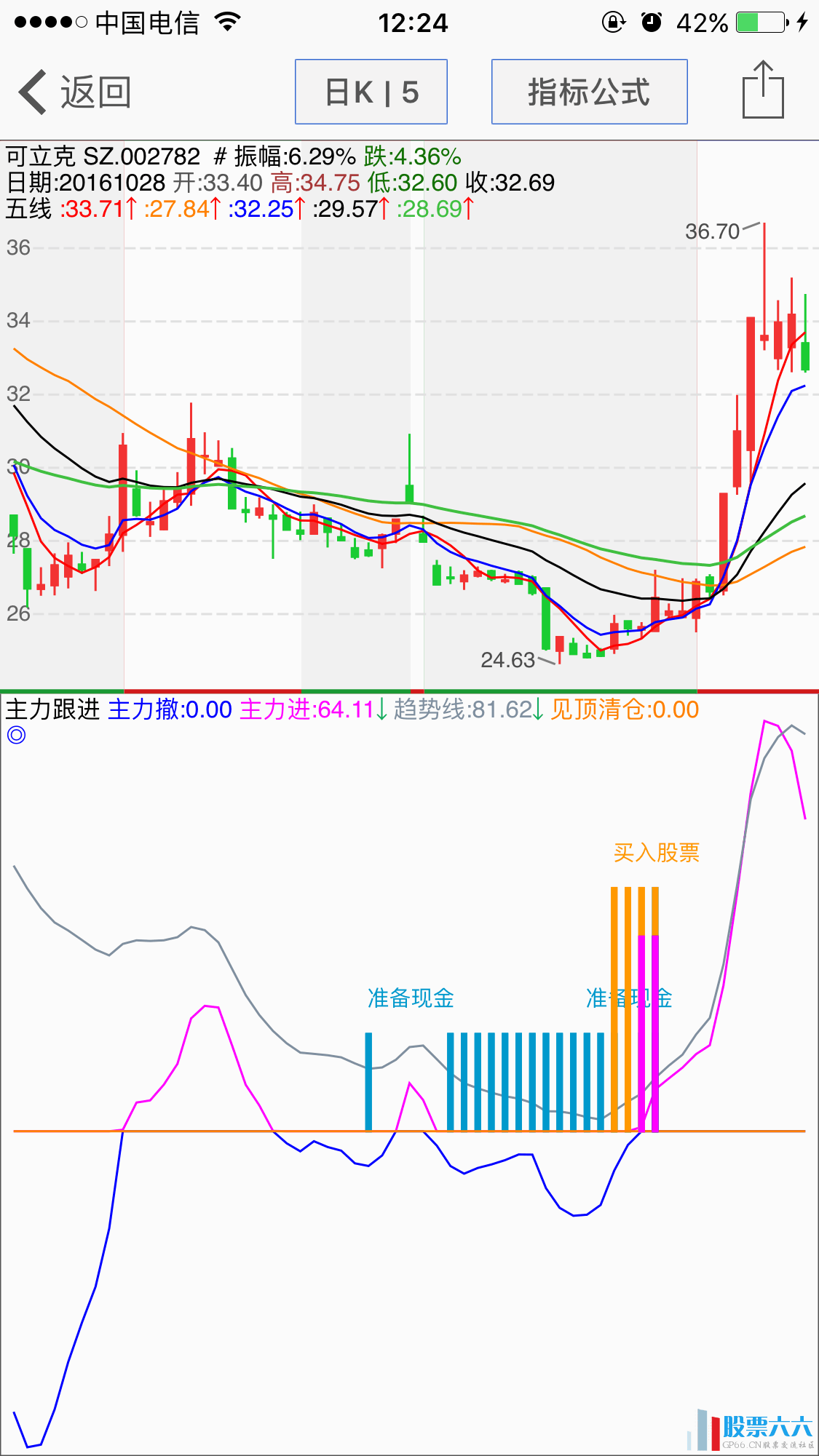Viewport: 819px width, 1456px height.
Task: Open the 日K | 5 period selector
Action: (x=371, y=92)
